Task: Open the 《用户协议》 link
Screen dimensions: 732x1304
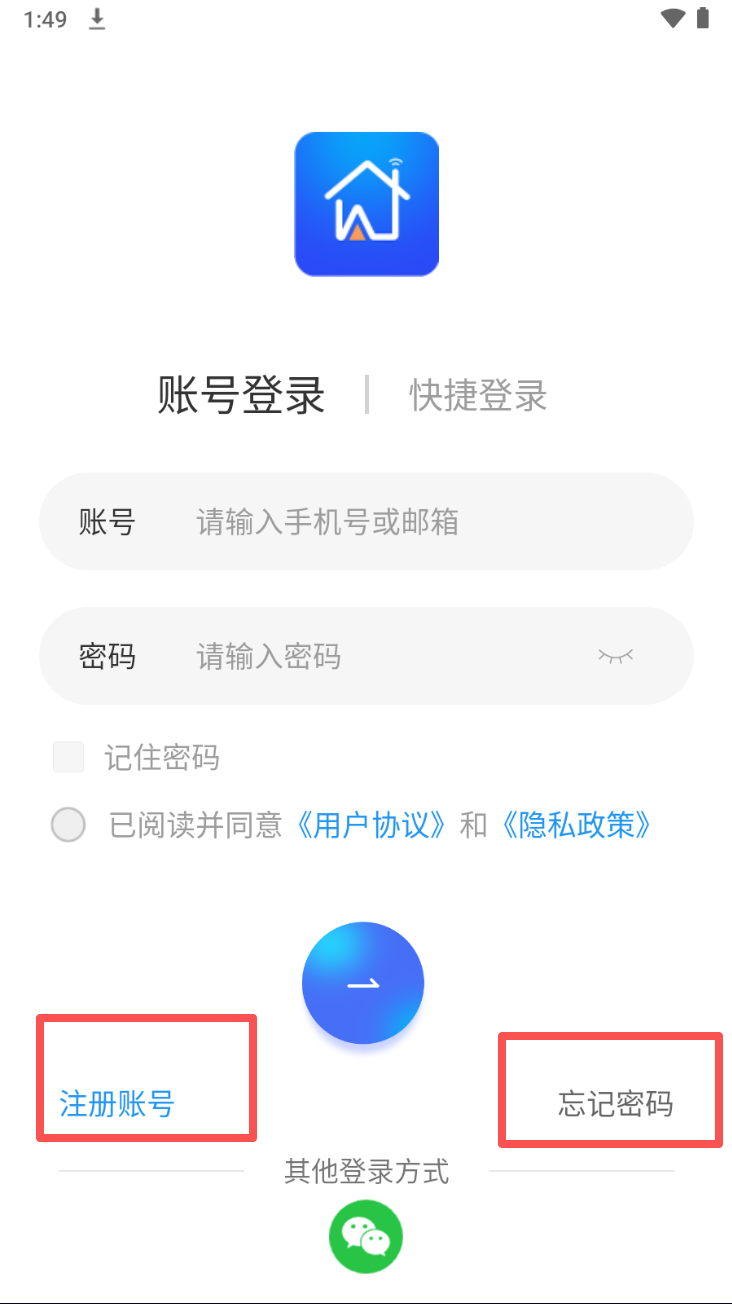Action: [x=372, y=825]
